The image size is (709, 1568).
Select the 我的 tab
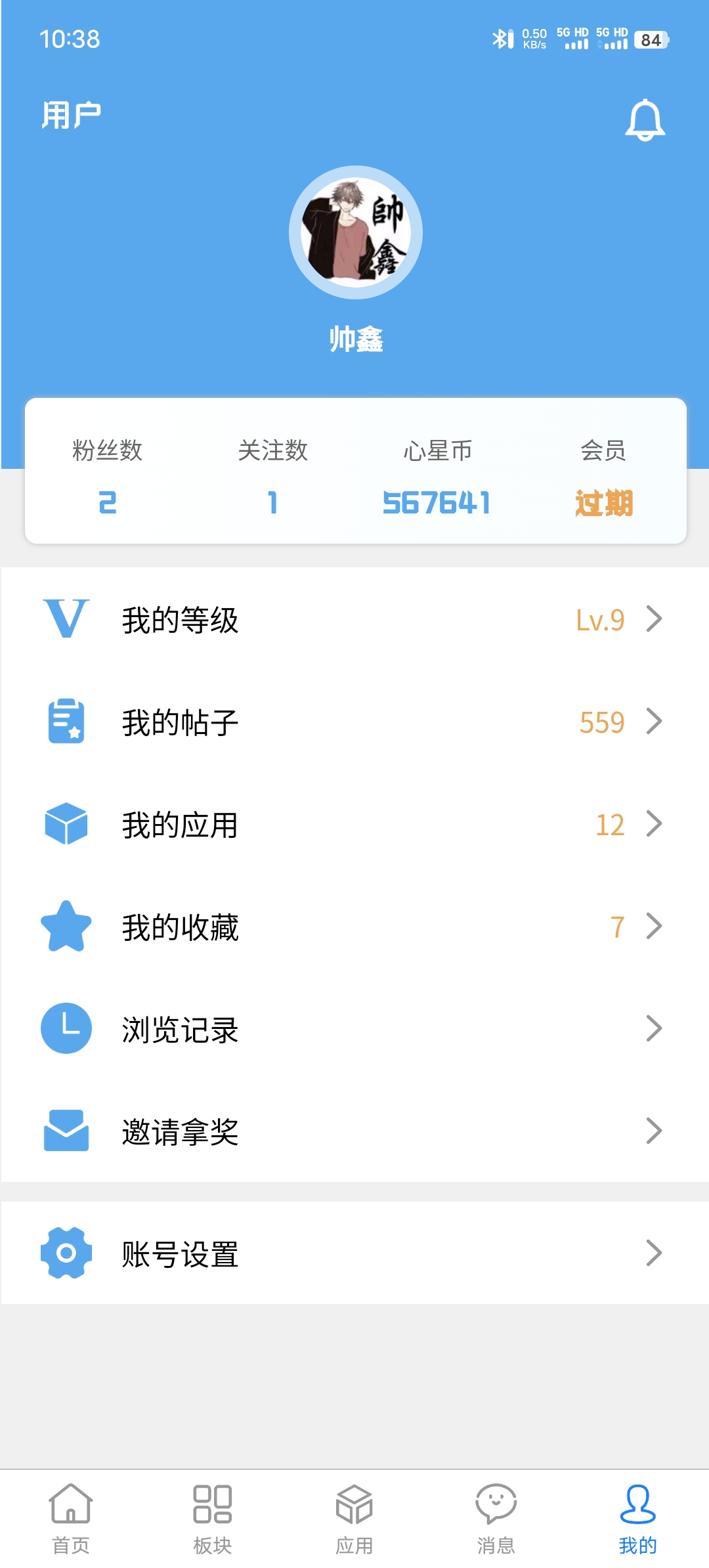[x=637, y=1518]
